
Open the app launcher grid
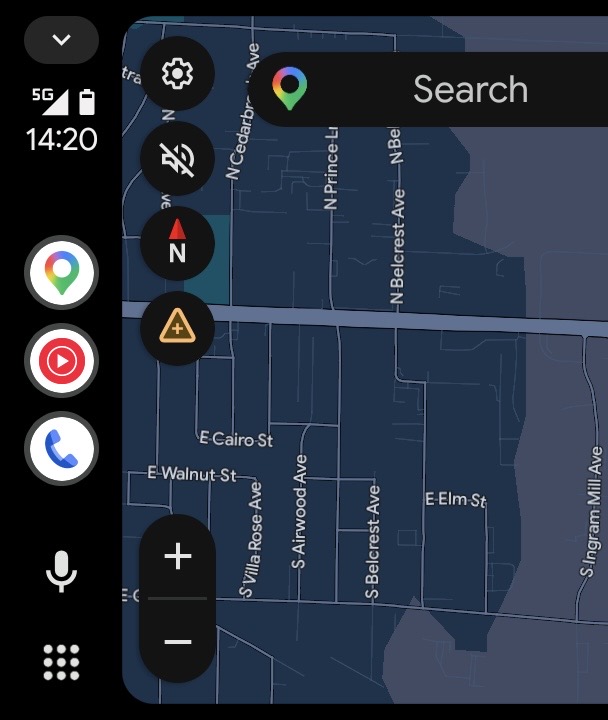point(62,661)
